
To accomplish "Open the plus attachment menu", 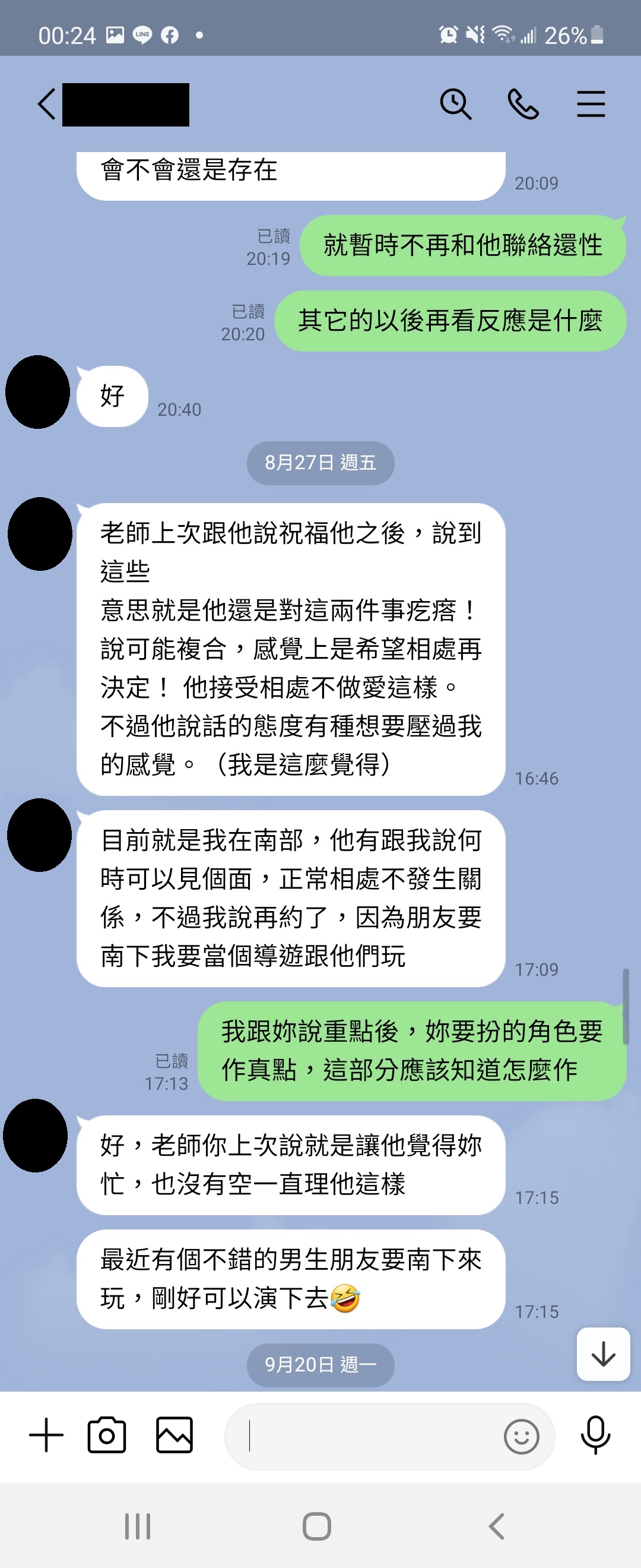I will pos(46,1436).
